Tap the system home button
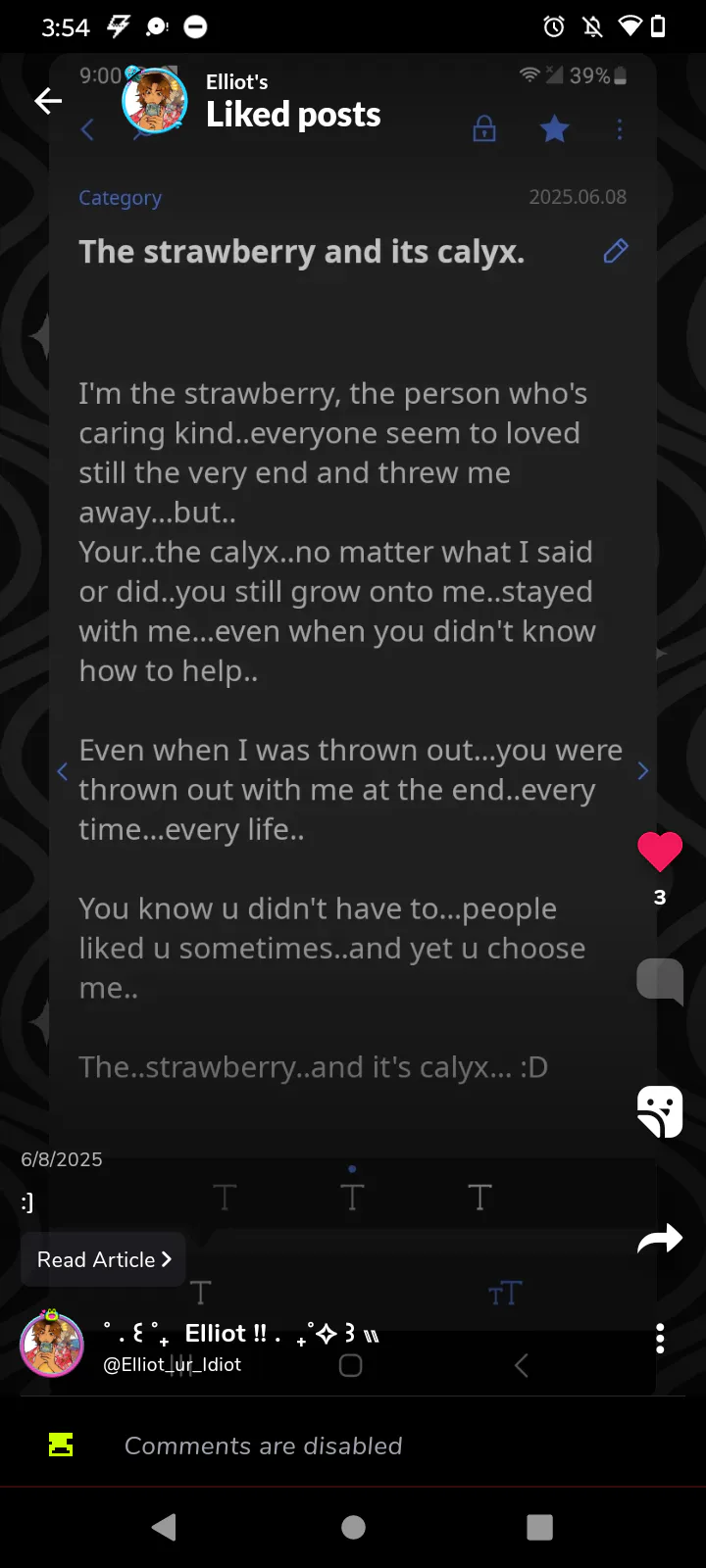Image resolution: width=706 pixels, height=1568 pixels. click(353, 1527)
